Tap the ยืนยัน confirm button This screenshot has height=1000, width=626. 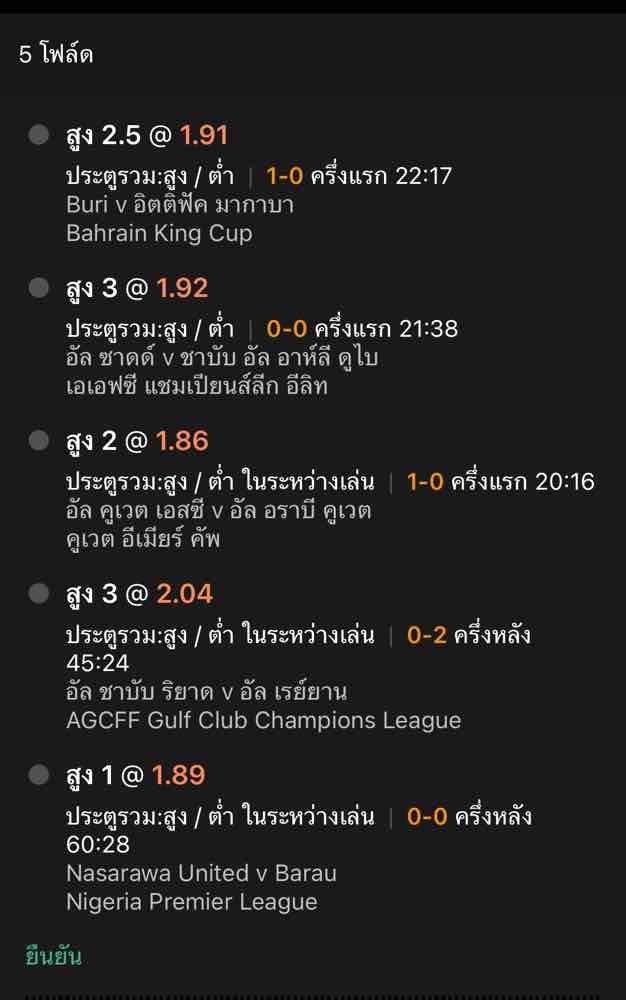(x=53, y=956)
